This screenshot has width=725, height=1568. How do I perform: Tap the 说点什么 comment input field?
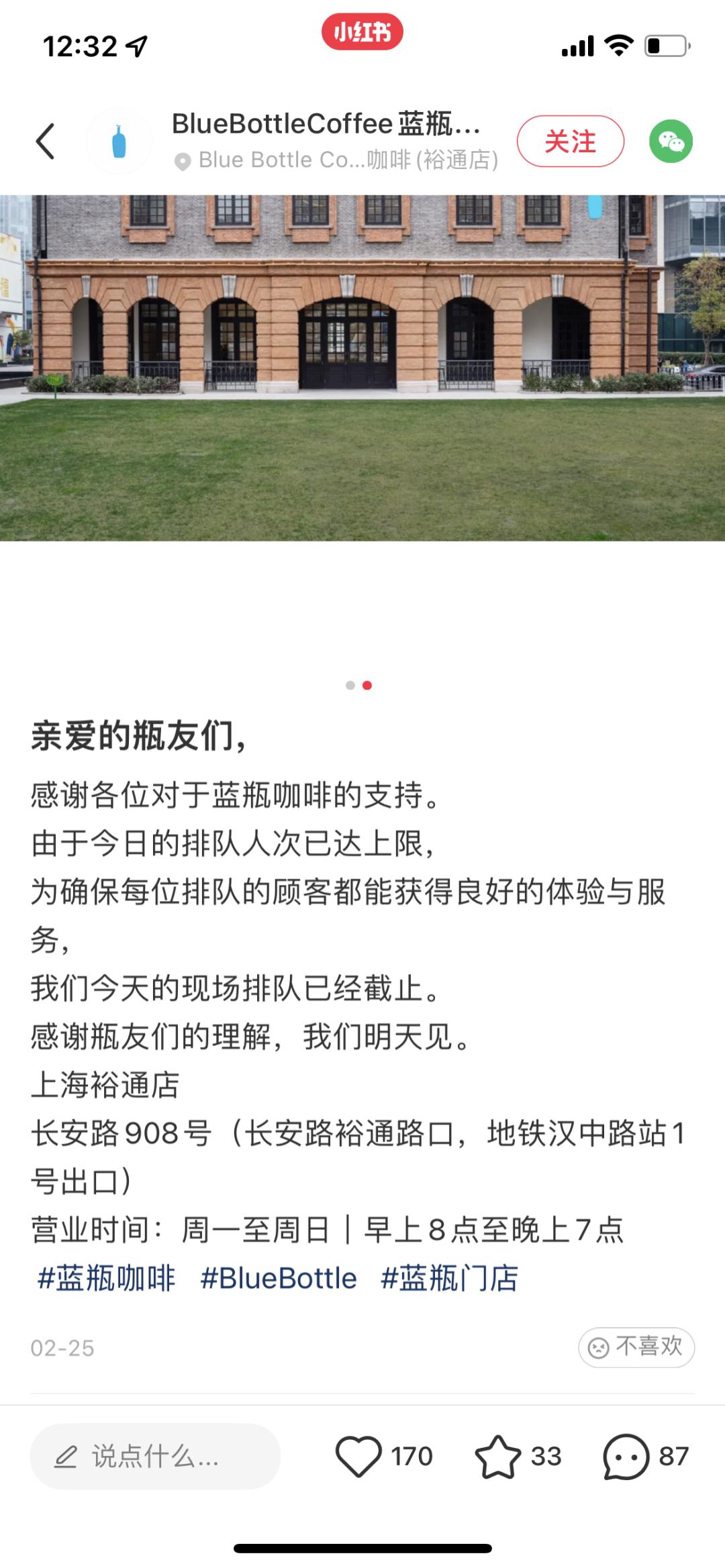[x=154, y=1470]
